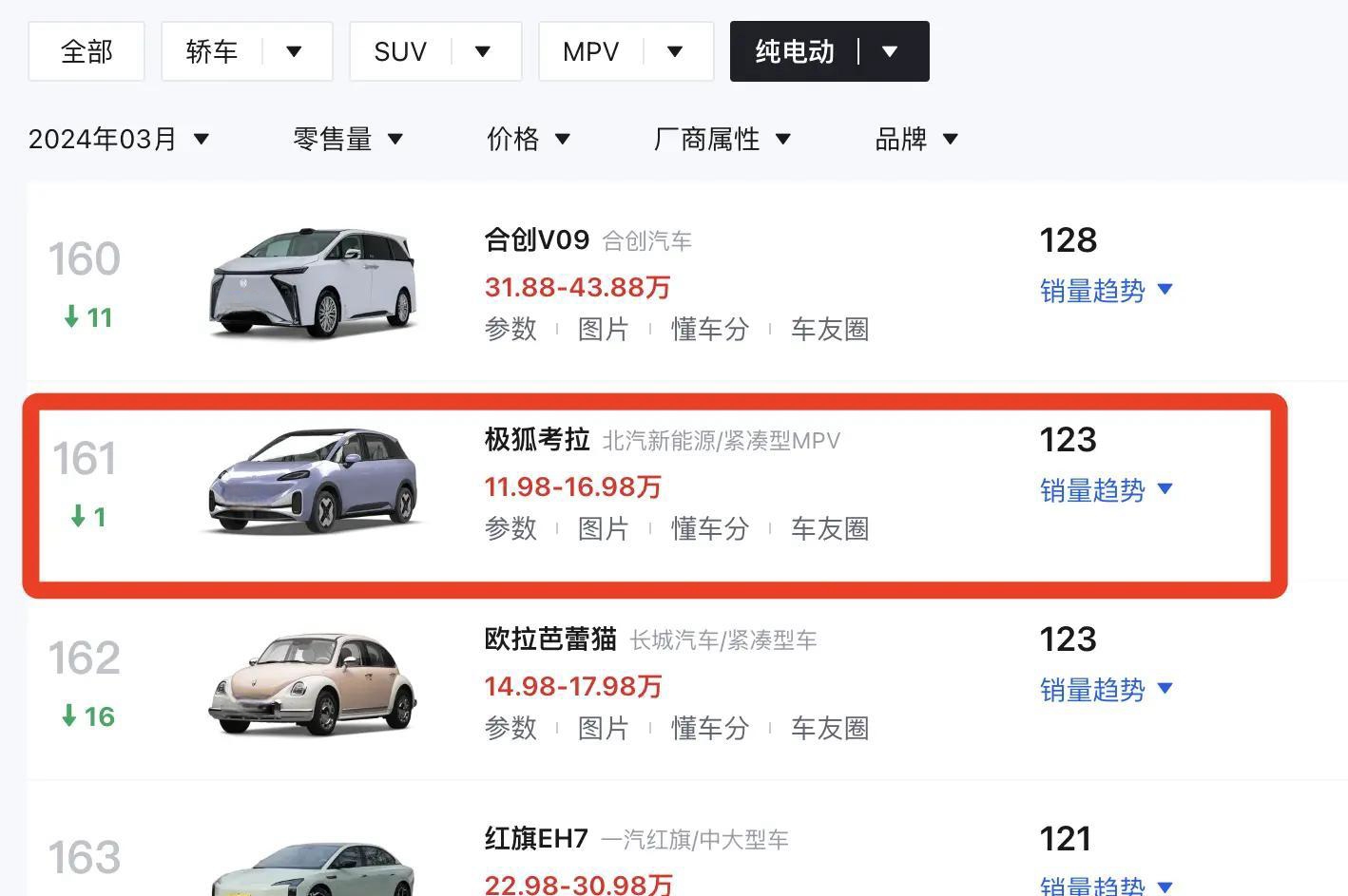View 参数 for 合创V09
Screen dimensions: 1348x896
click(x=510, y=330)
